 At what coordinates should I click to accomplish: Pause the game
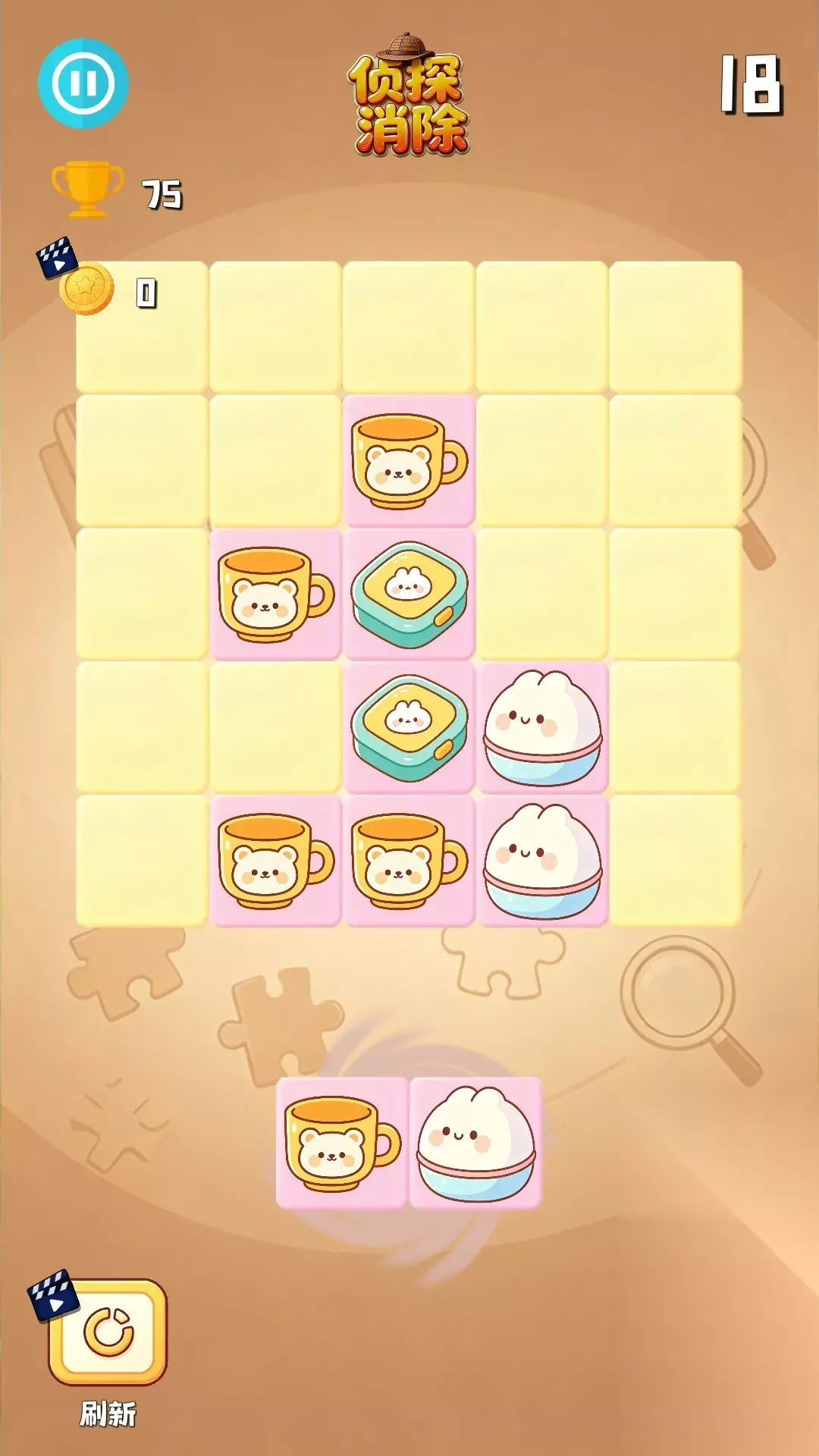pos(83,83)
